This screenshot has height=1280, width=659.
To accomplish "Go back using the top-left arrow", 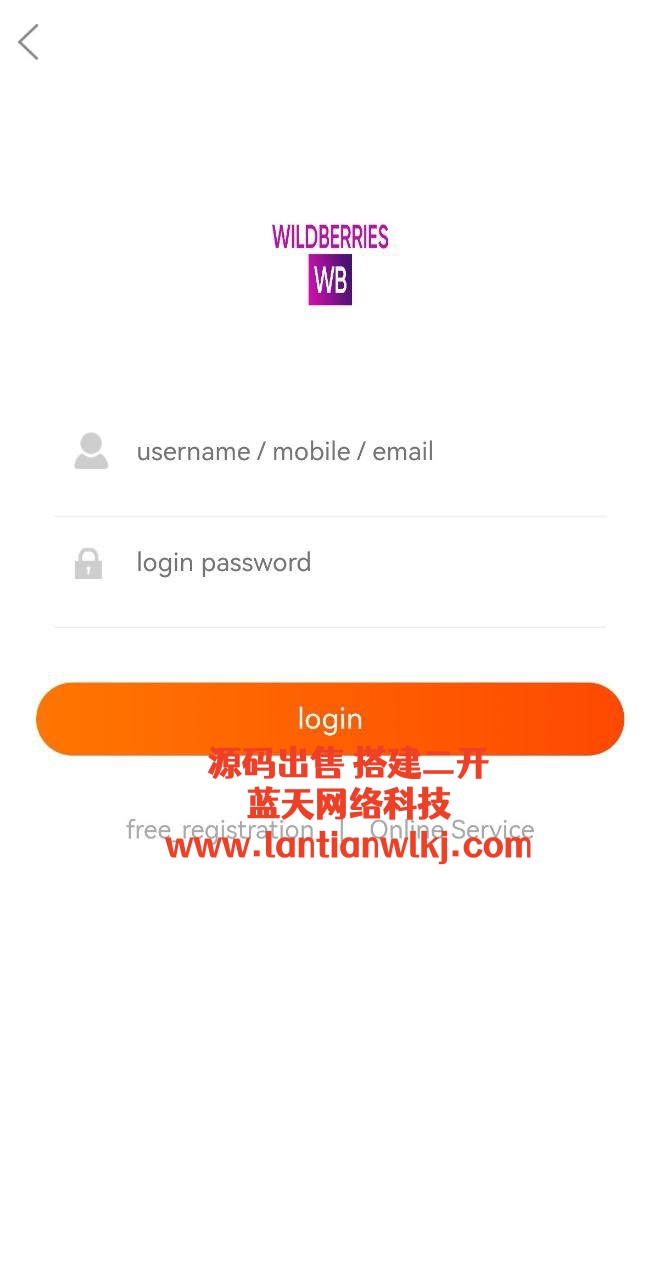I will point(29,42).
